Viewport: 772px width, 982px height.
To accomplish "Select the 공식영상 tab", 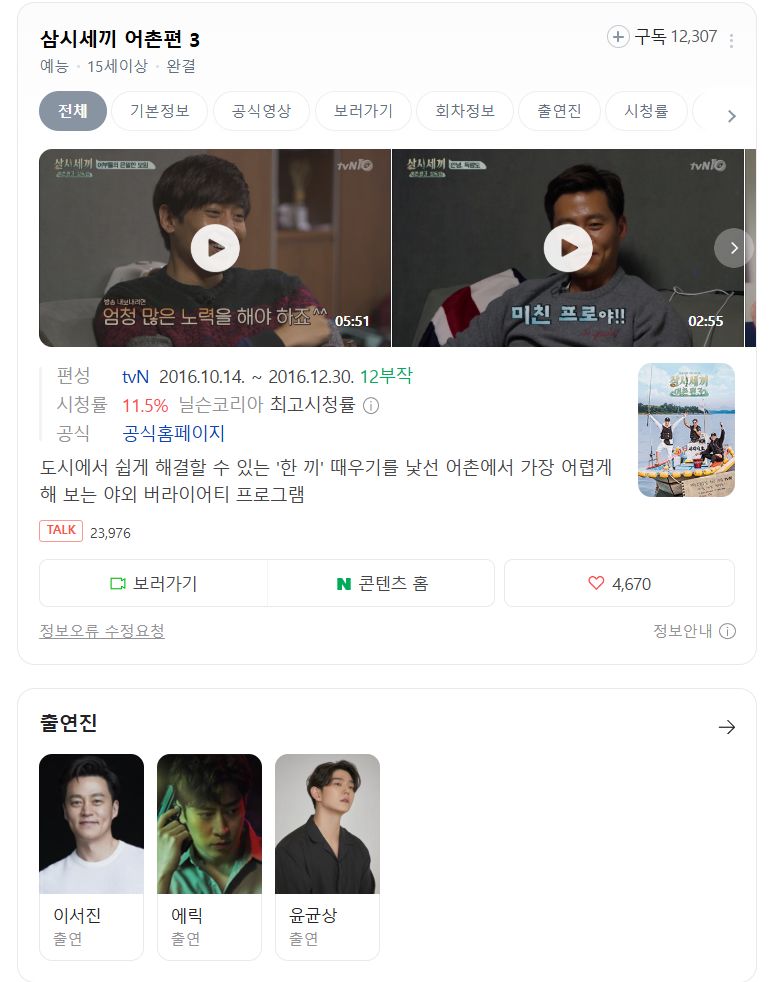I will (262, 111).
